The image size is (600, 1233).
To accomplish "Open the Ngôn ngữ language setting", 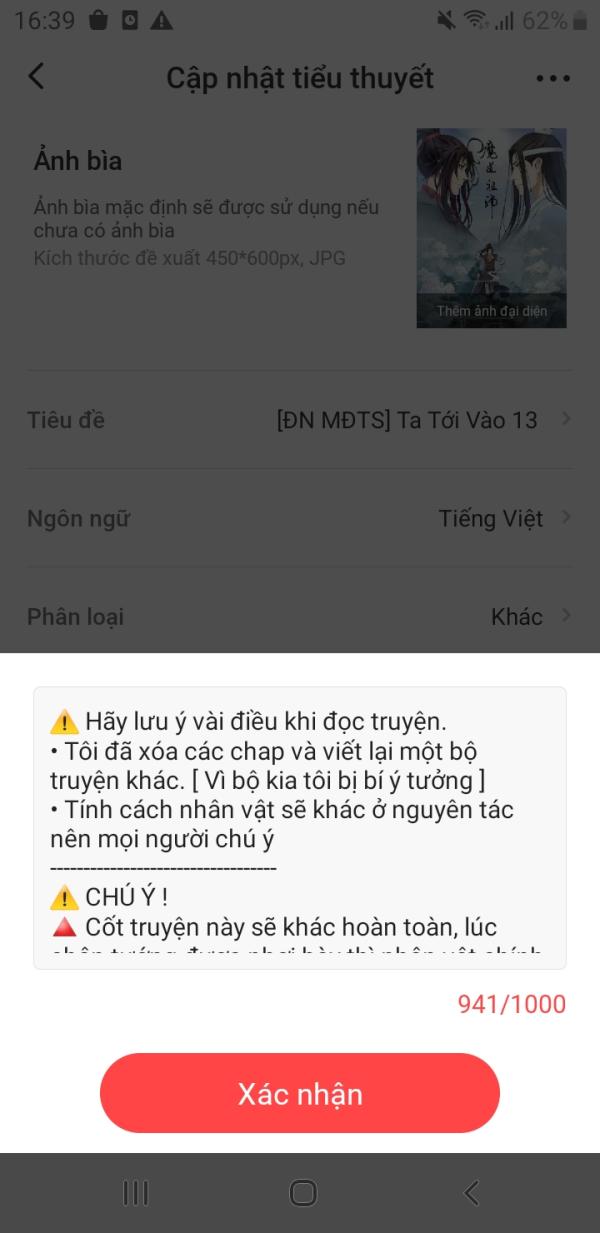I will [300, 518].
